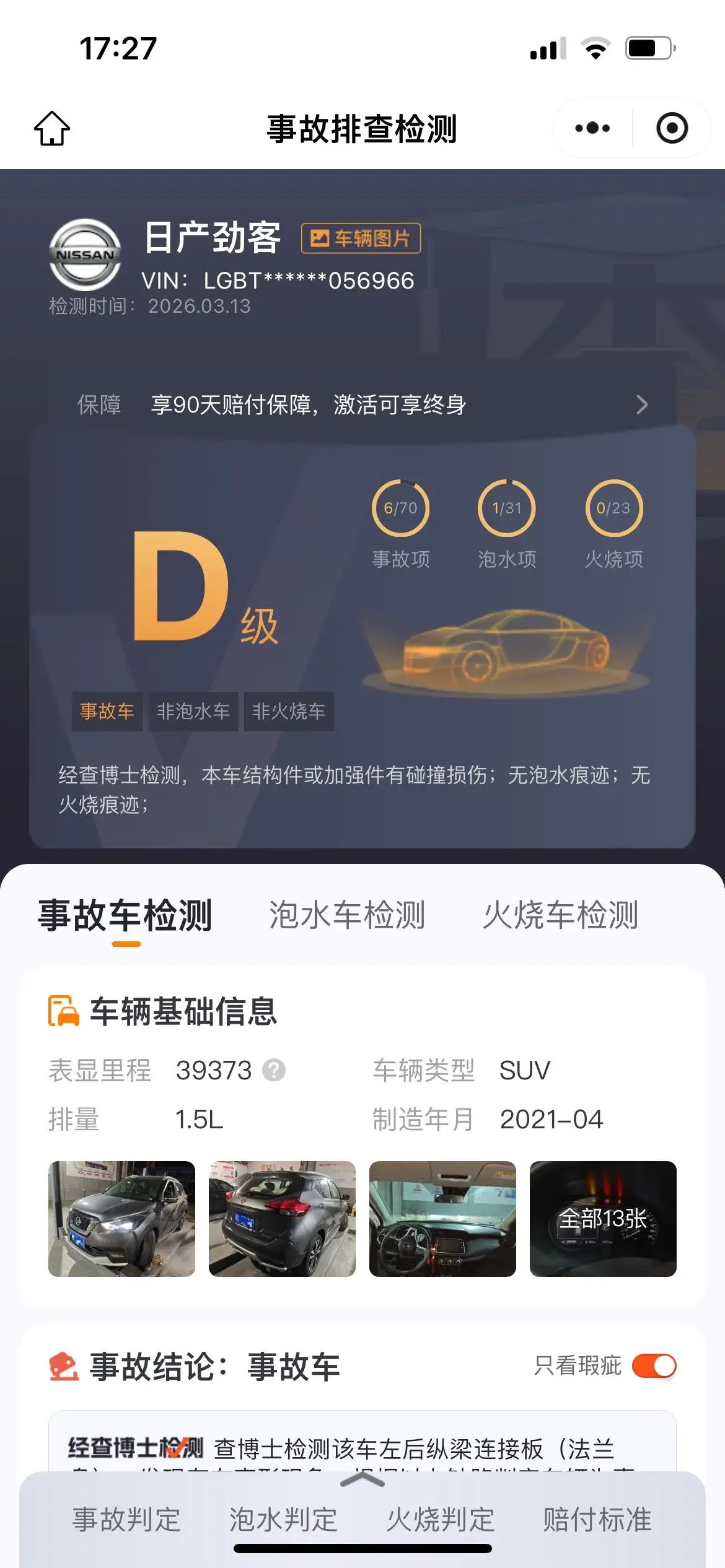Switch to the 火烧车检测 tab
Viewport: 725px width, 1568px height.
pyautogui.click(x=560, y=915)
